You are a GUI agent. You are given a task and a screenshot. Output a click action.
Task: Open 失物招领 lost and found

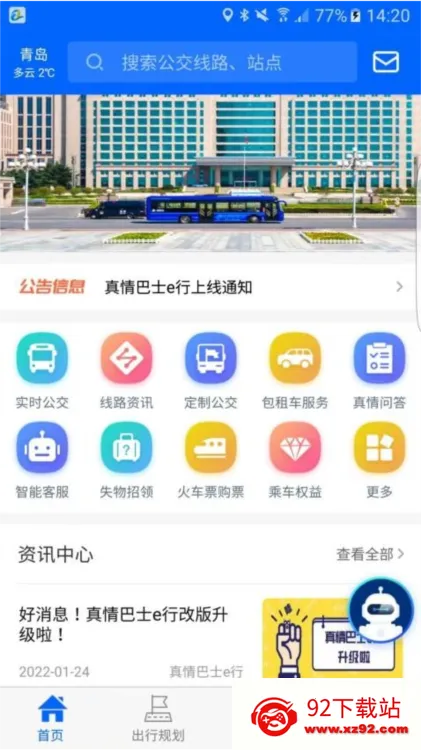pos(126,460)
